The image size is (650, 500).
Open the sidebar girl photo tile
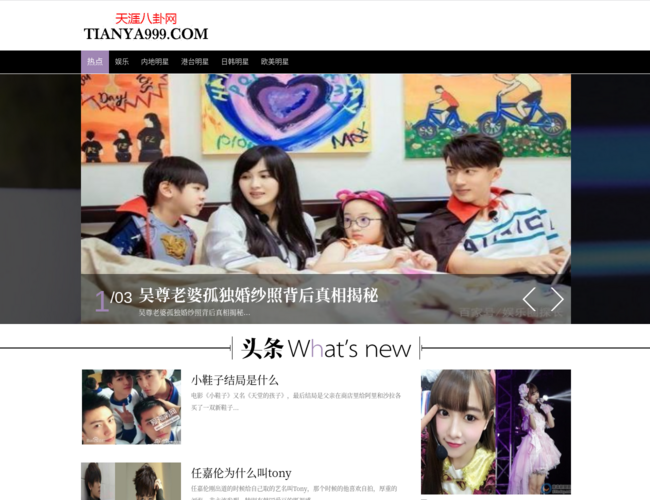[495, 432]
